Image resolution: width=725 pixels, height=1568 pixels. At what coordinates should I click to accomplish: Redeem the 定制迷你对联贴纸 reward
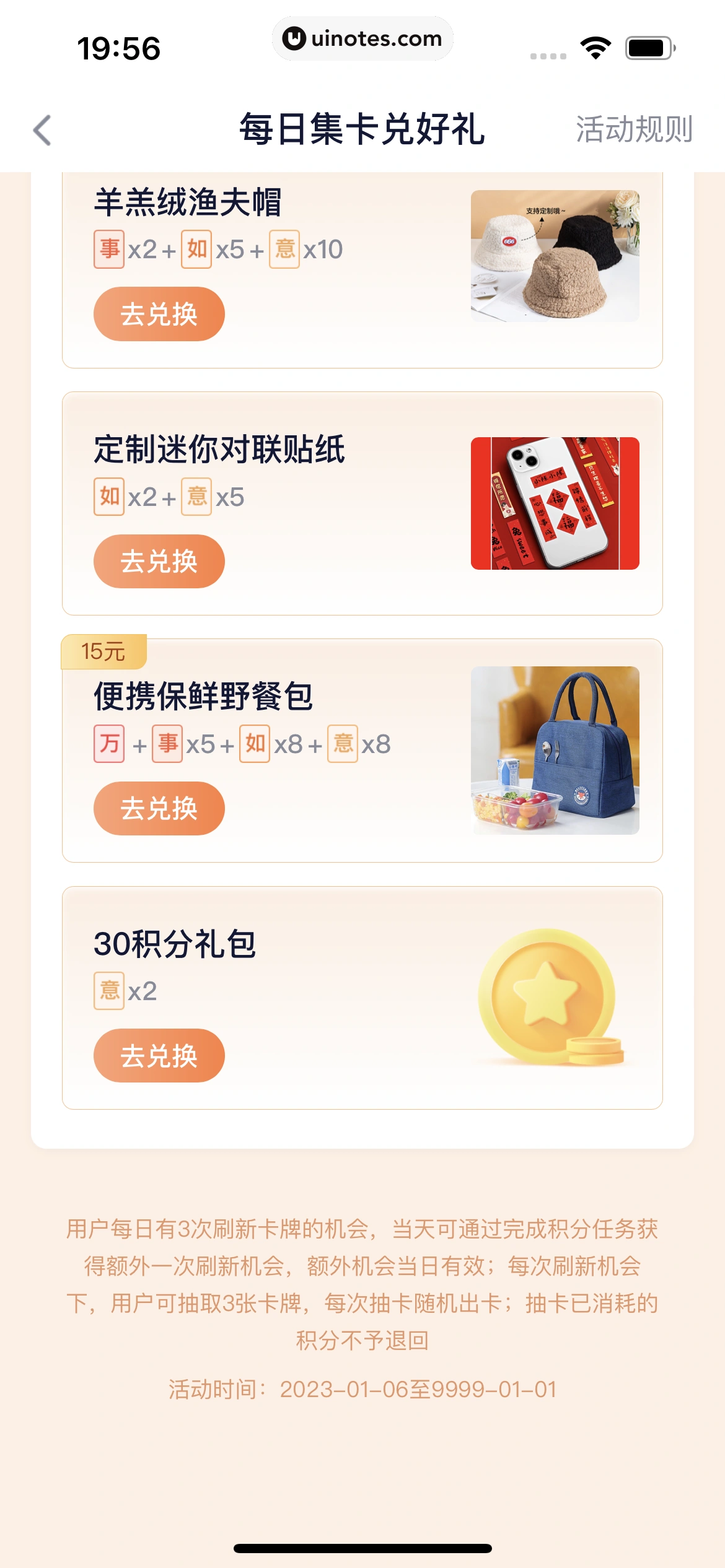pyautogui.click(x=159, y=561)
